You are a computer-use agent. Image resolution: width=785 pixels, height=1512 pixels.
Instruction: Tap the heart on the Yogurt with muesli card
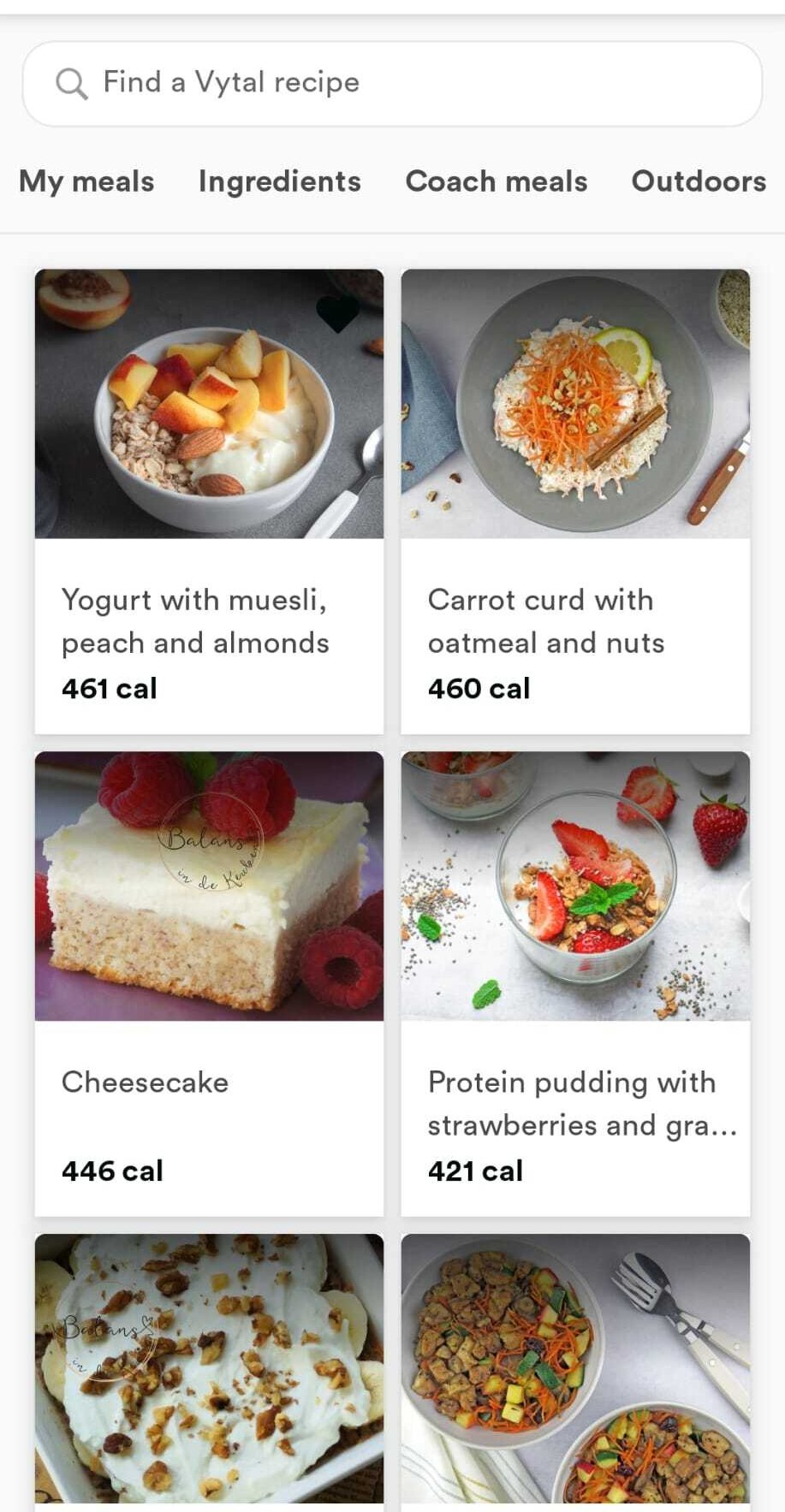coord(339,313)
